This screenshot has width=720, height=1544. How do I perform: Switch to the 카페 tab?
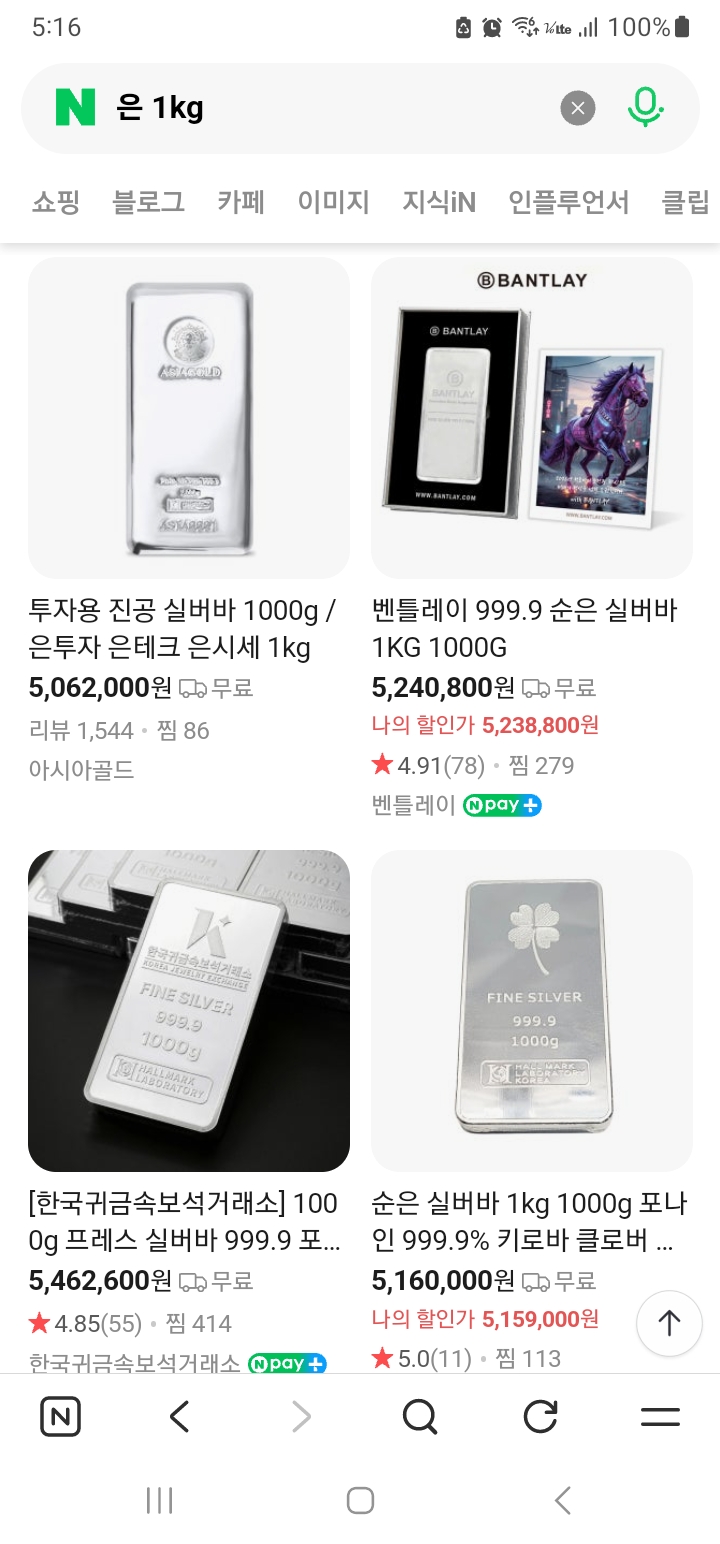241,202
